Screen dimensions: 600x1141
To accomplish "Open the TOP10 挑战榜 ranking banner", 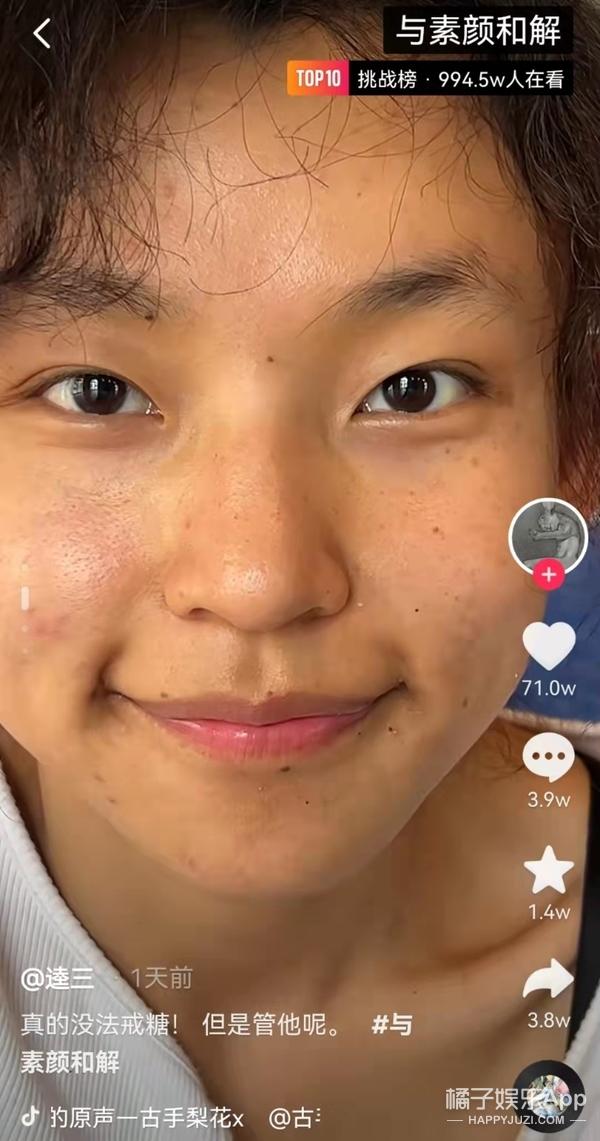I will tap(430, 78).
